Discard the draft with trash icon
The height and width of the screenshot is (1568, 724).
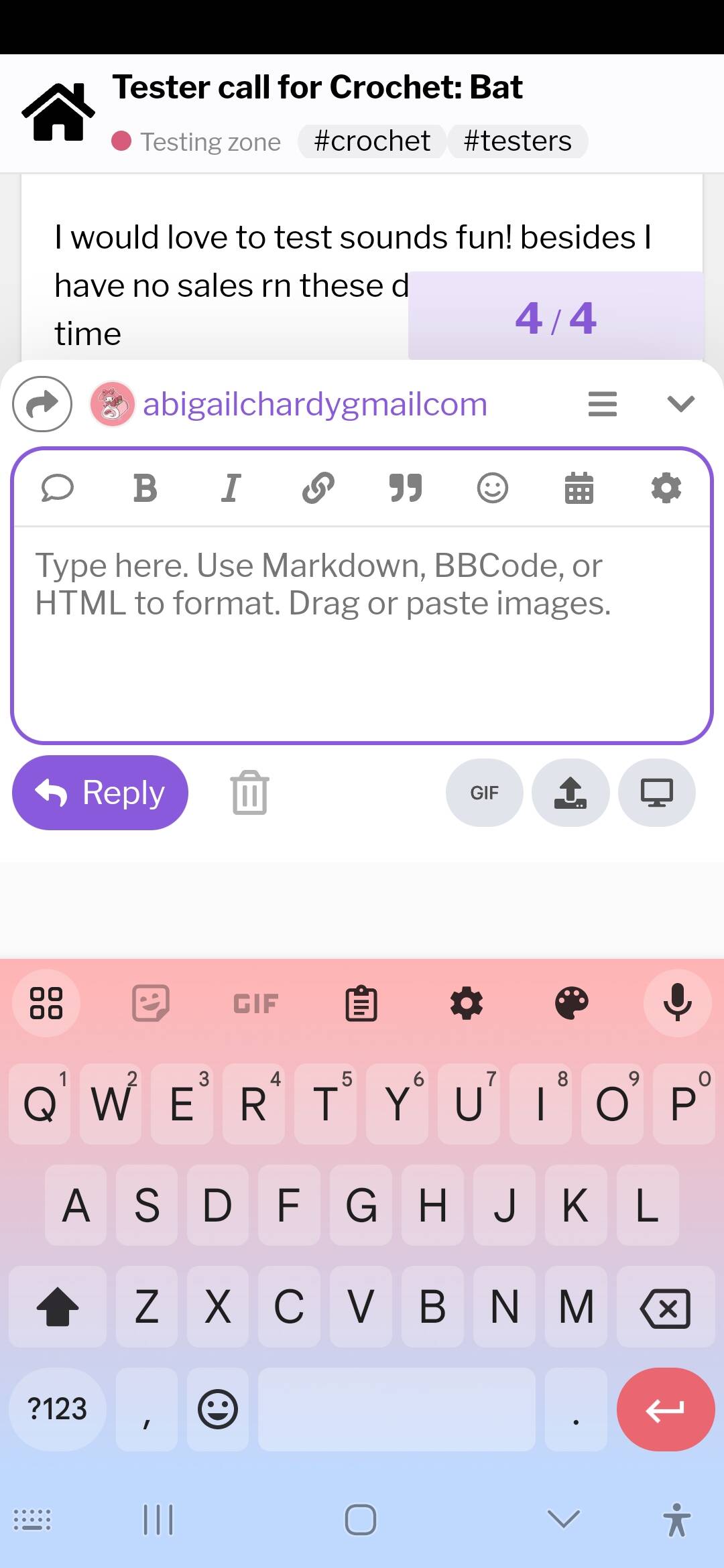click(250, 793)
